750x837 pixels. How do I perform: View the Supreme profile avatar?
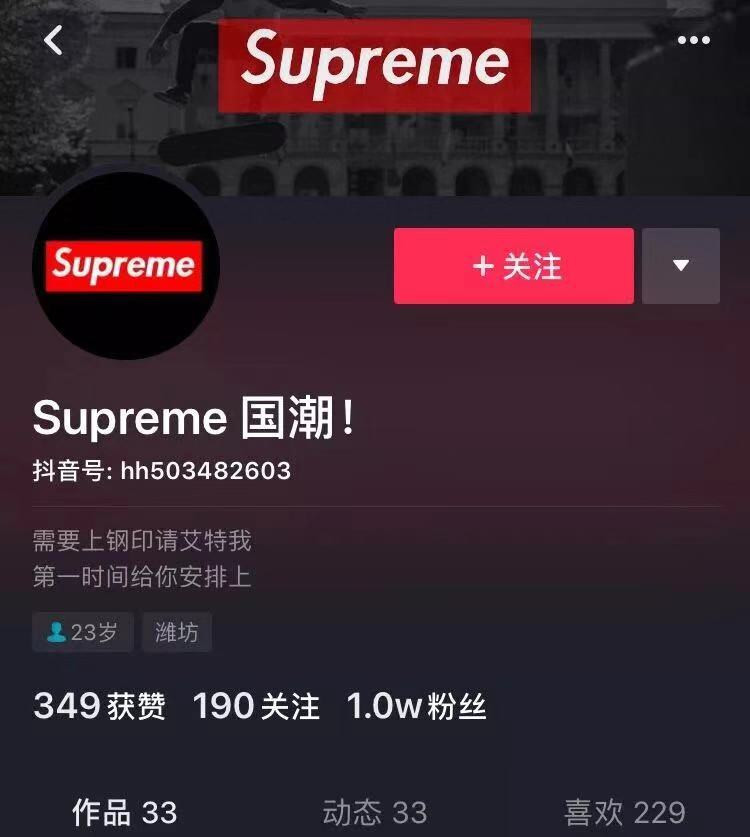click(x=126, y=266)
